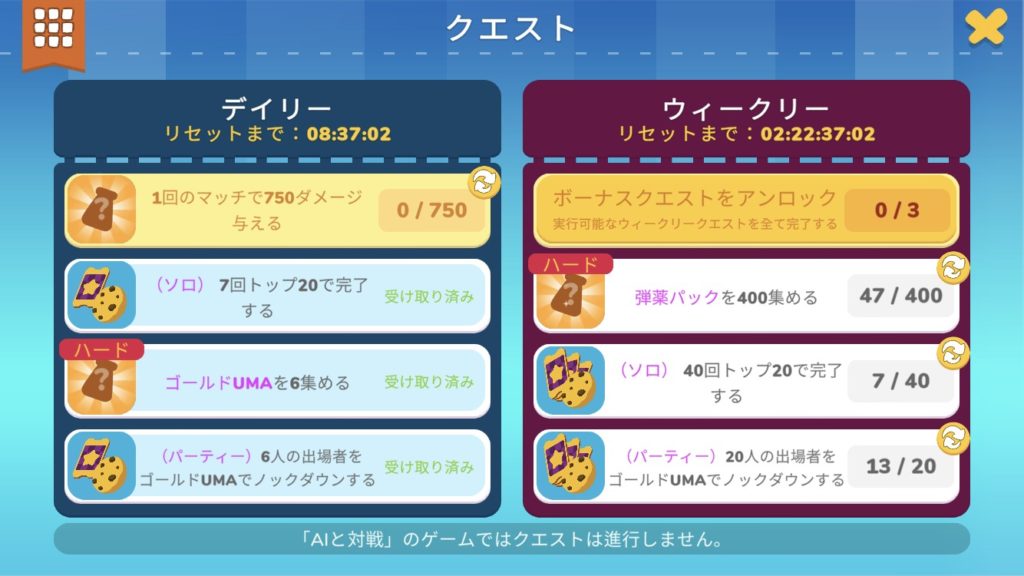1024x576 pixels.
Task: Select the 1回のマッチで750ダメージ quest
Action: point(258,210)
